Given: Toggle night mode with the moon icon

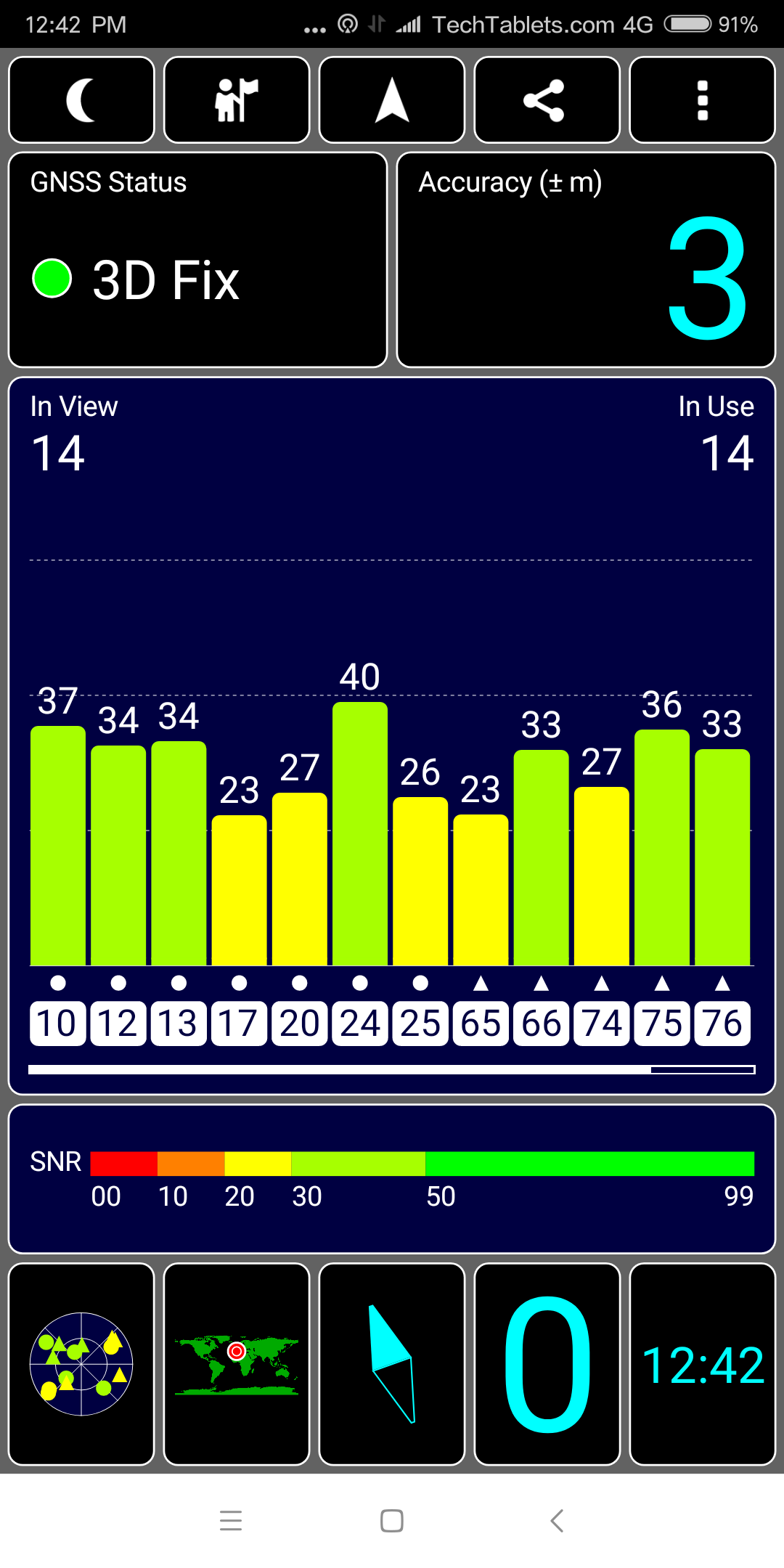Looking at the screenshot, I should point(81,99).
